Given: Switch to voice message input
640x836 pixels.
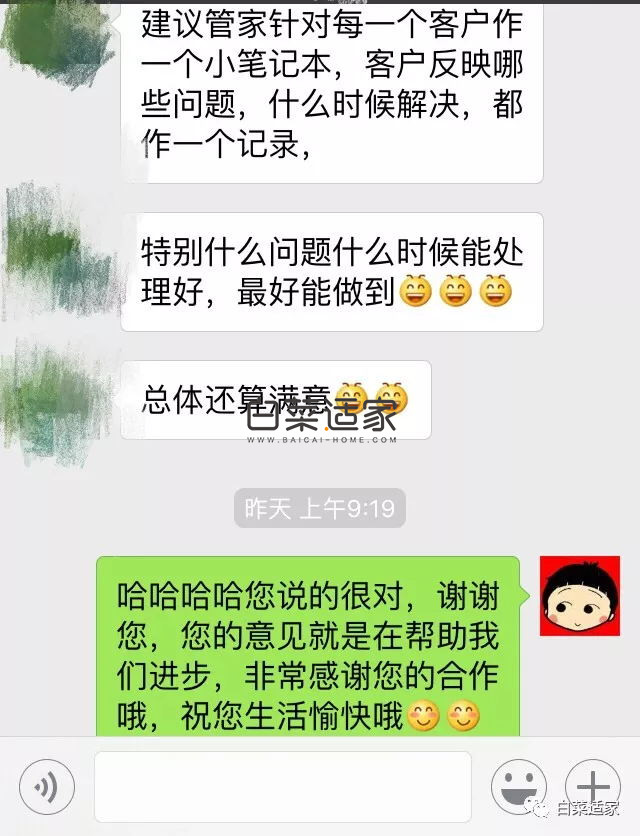Looking at the screenshot, I should 46,786.
